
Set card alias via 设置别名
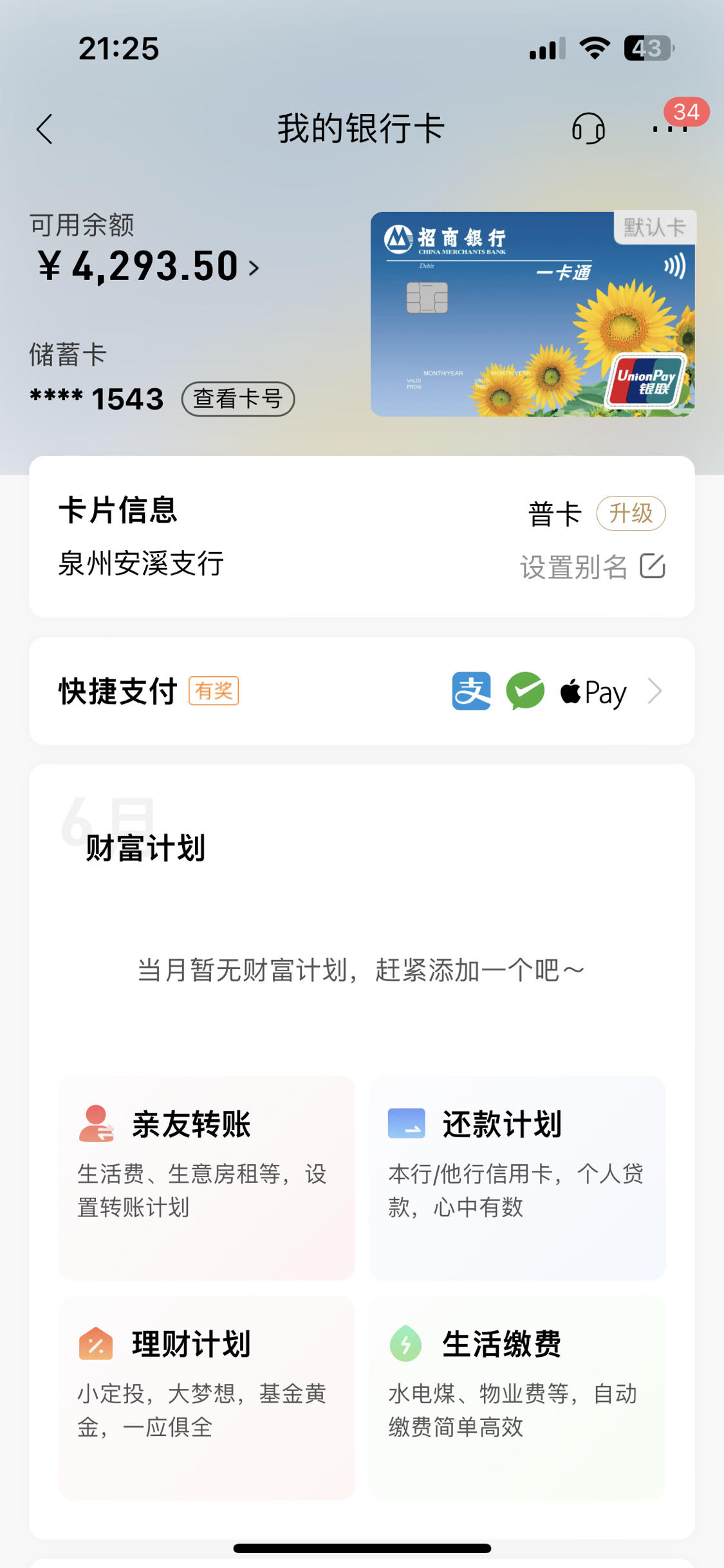coord(593,567)
